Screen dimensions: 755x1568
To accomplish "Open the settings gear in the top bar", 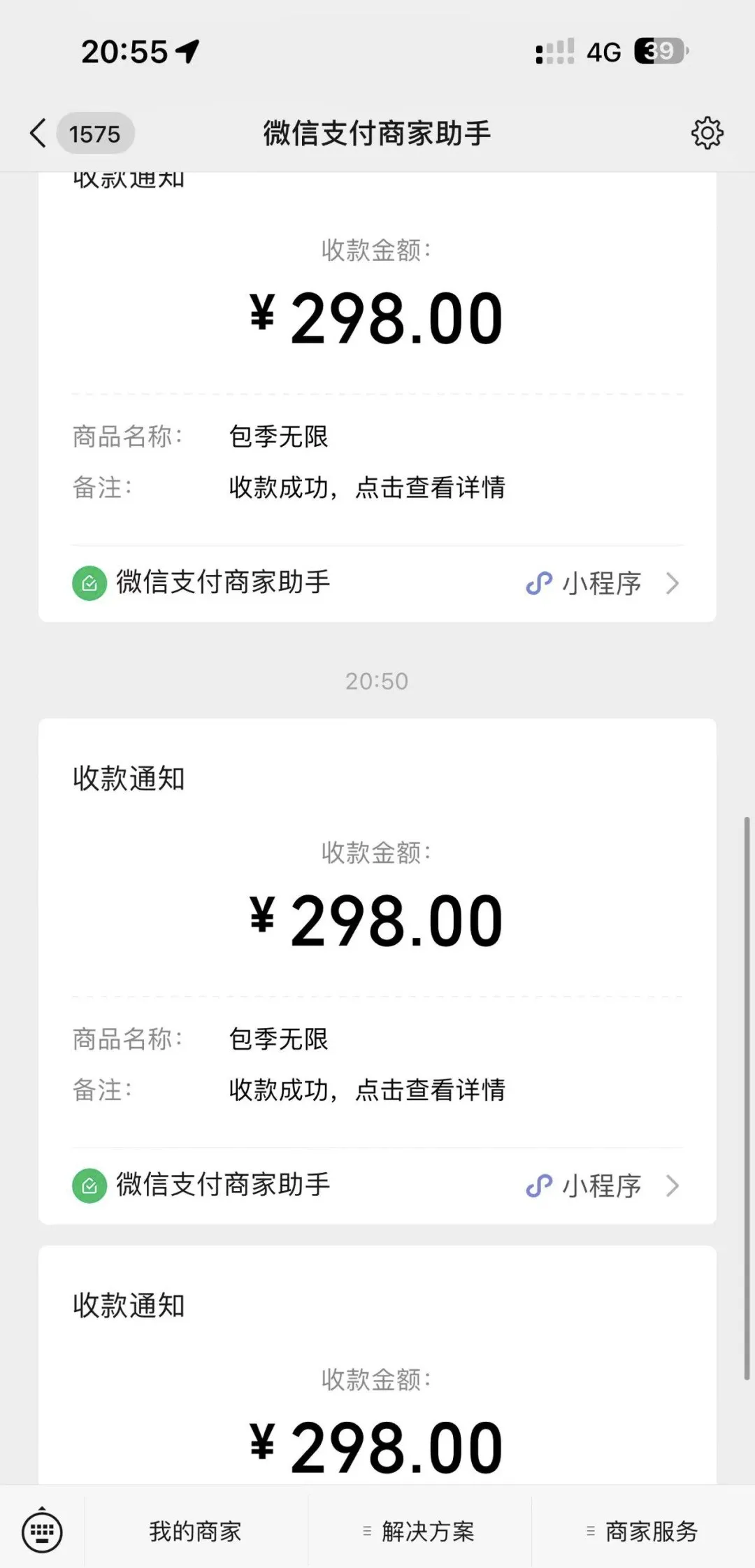I will (x=708, y=132).
